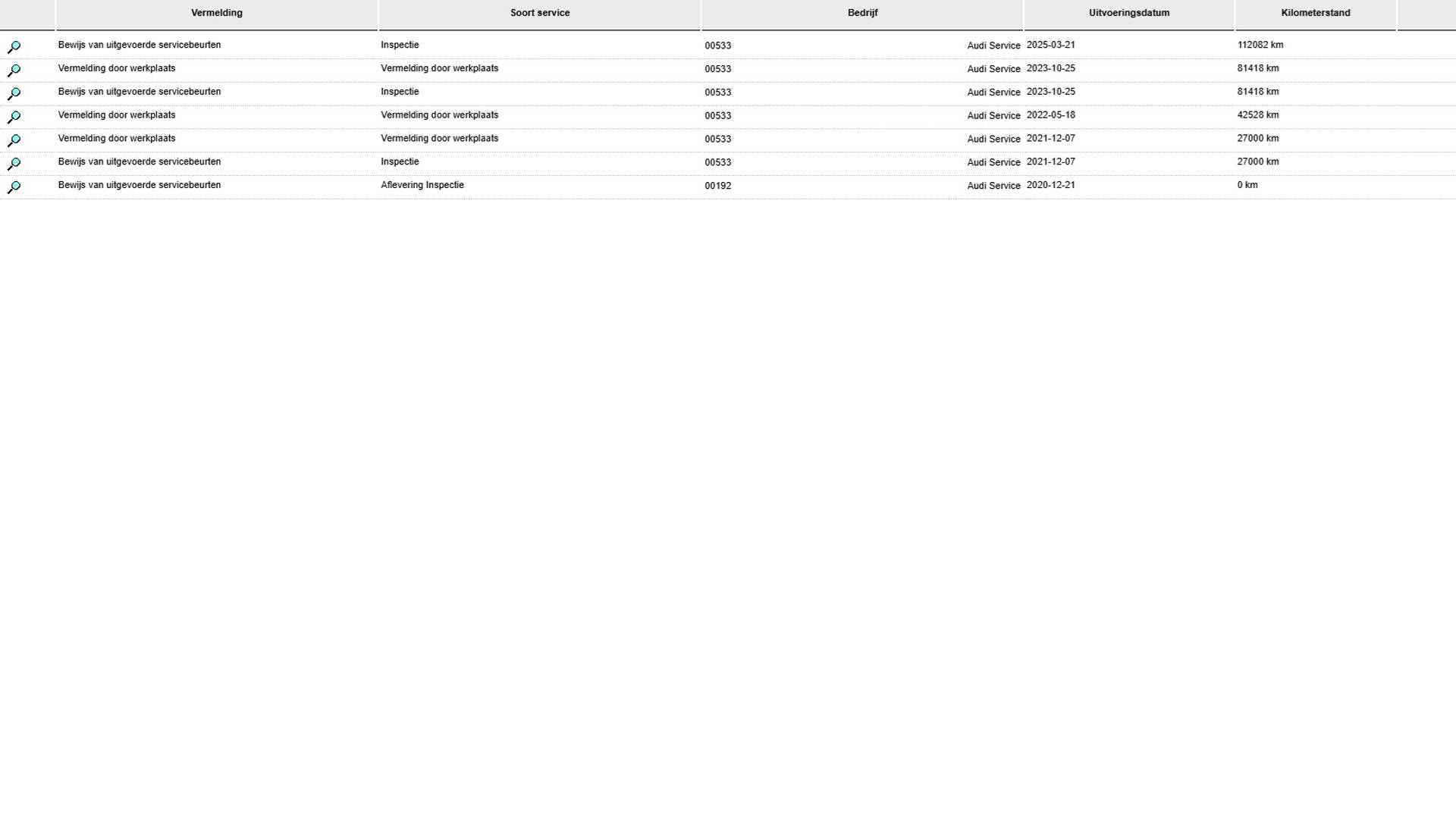The image size is (1456, 825).
Task: Open the 2021-12-07 Inspectie service record
Action: (x=14, y=164)
